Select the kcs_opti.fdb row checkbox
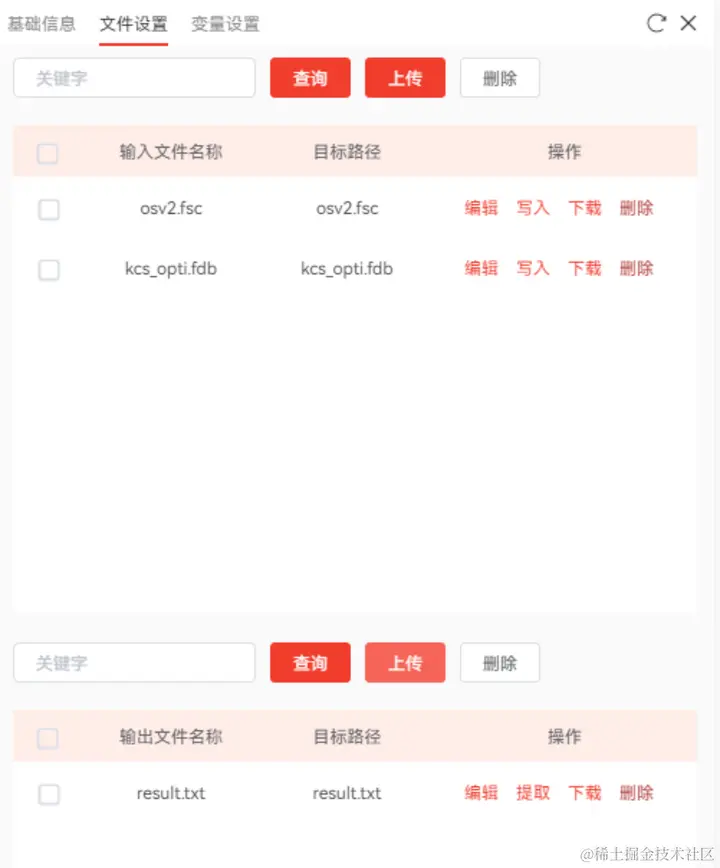The width and height of the screenshot is (720, 868). 48,269
